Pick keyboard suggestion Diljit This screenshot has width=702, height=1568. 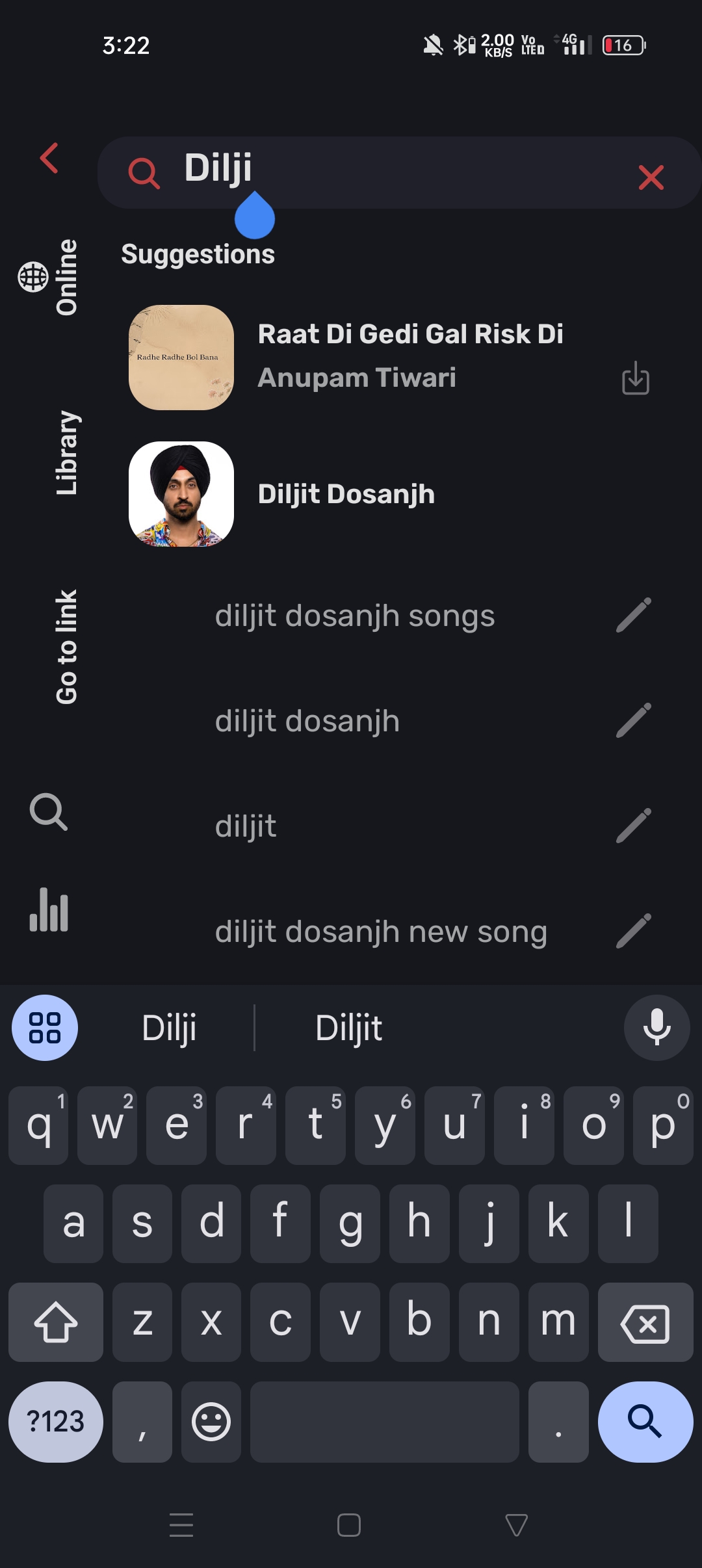pyautogui.click(x=348, y=1028)
